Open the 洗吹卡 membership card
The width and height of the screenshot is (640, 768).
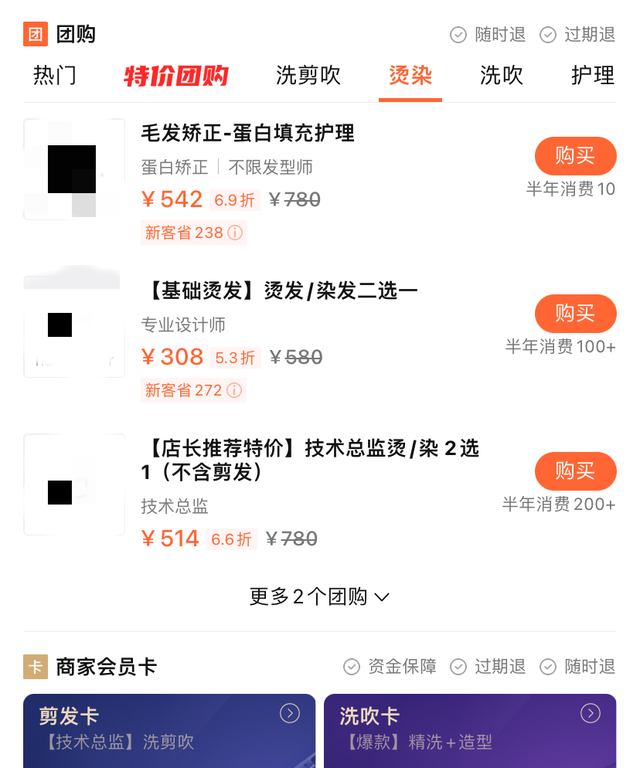point(470,731)
